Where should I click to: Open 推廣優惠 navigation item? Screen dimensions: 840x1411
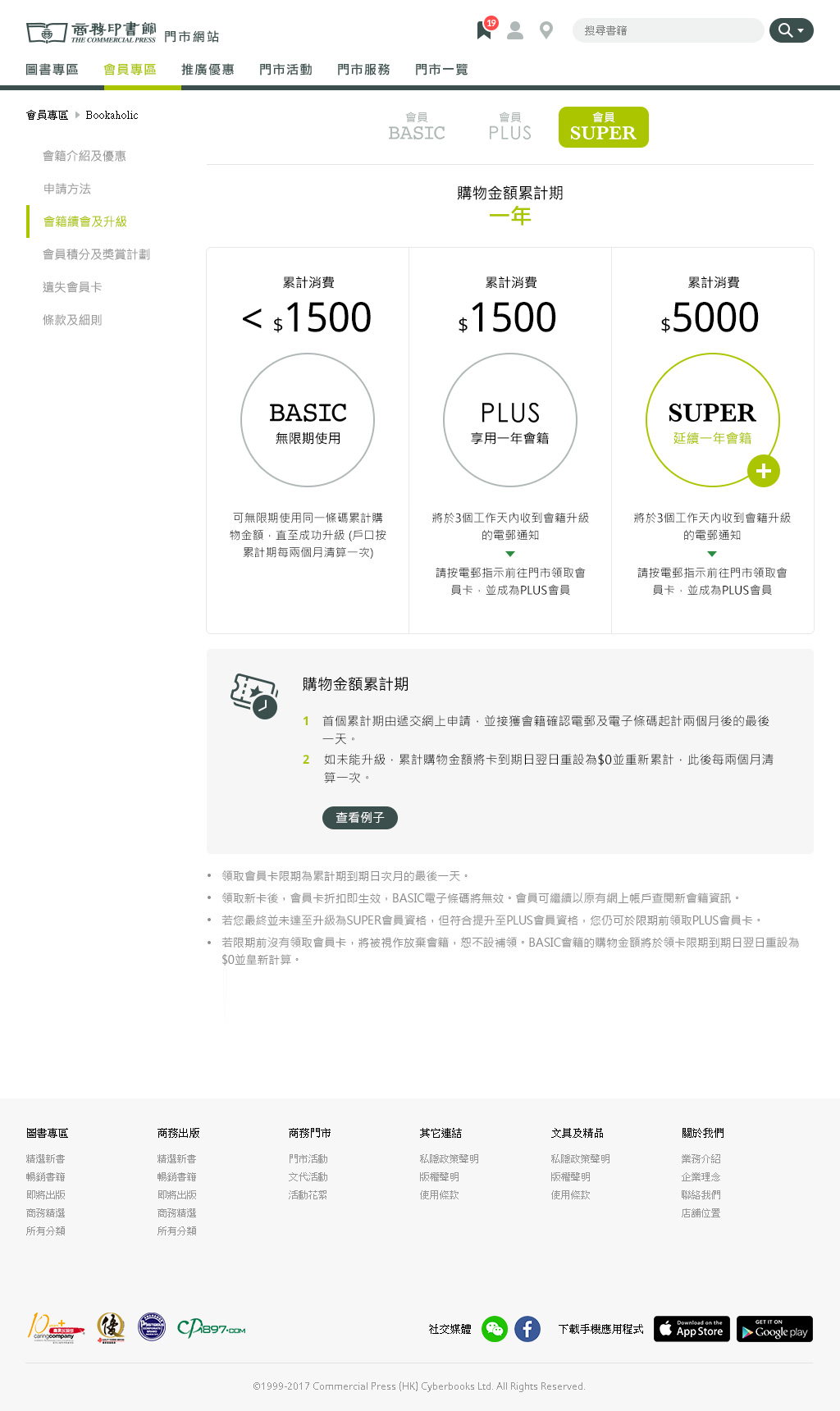[x=208, y=70]
